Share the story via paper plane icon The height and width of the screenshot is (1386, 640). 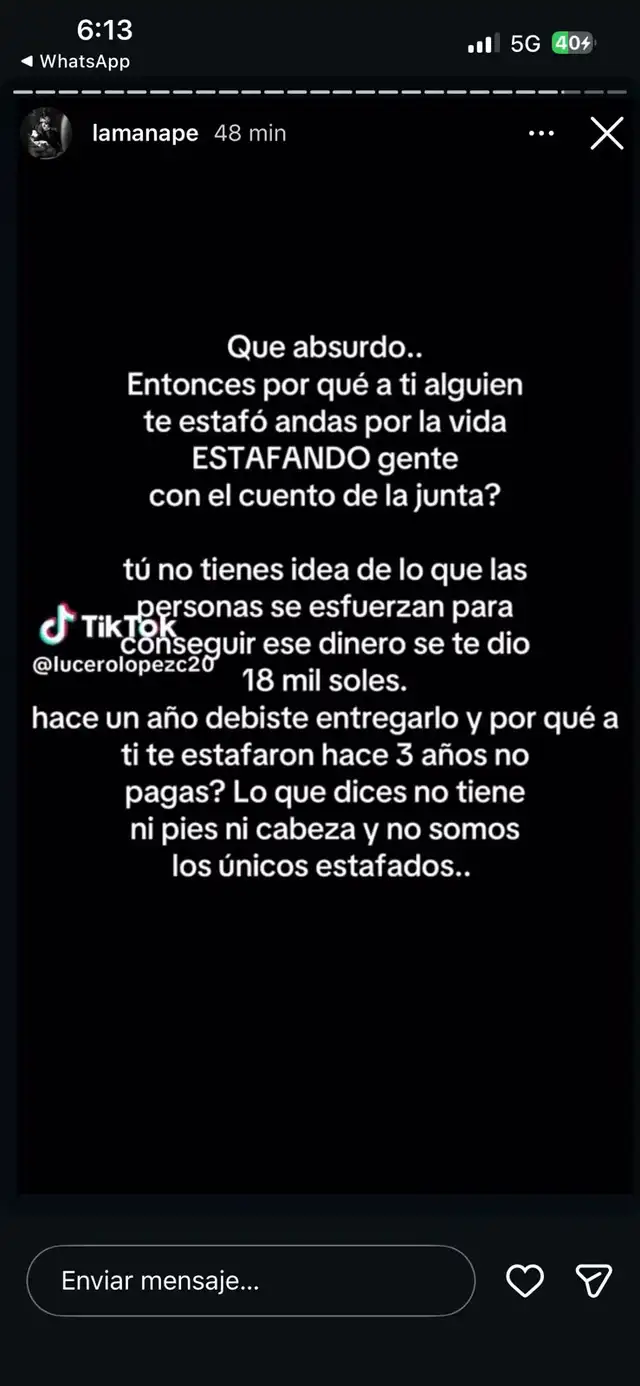[594, 1281]
